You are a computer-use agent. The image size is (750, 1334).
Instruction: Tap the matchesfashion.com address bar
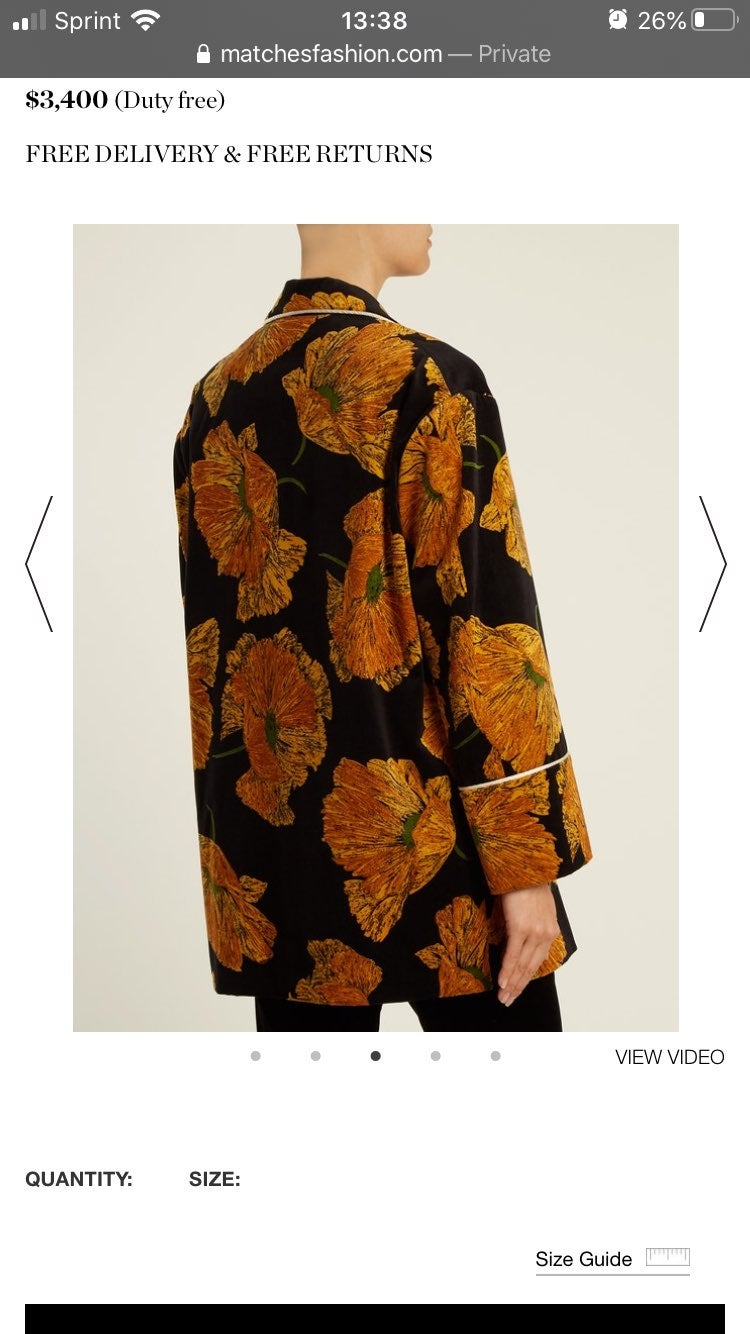(374, 54)
